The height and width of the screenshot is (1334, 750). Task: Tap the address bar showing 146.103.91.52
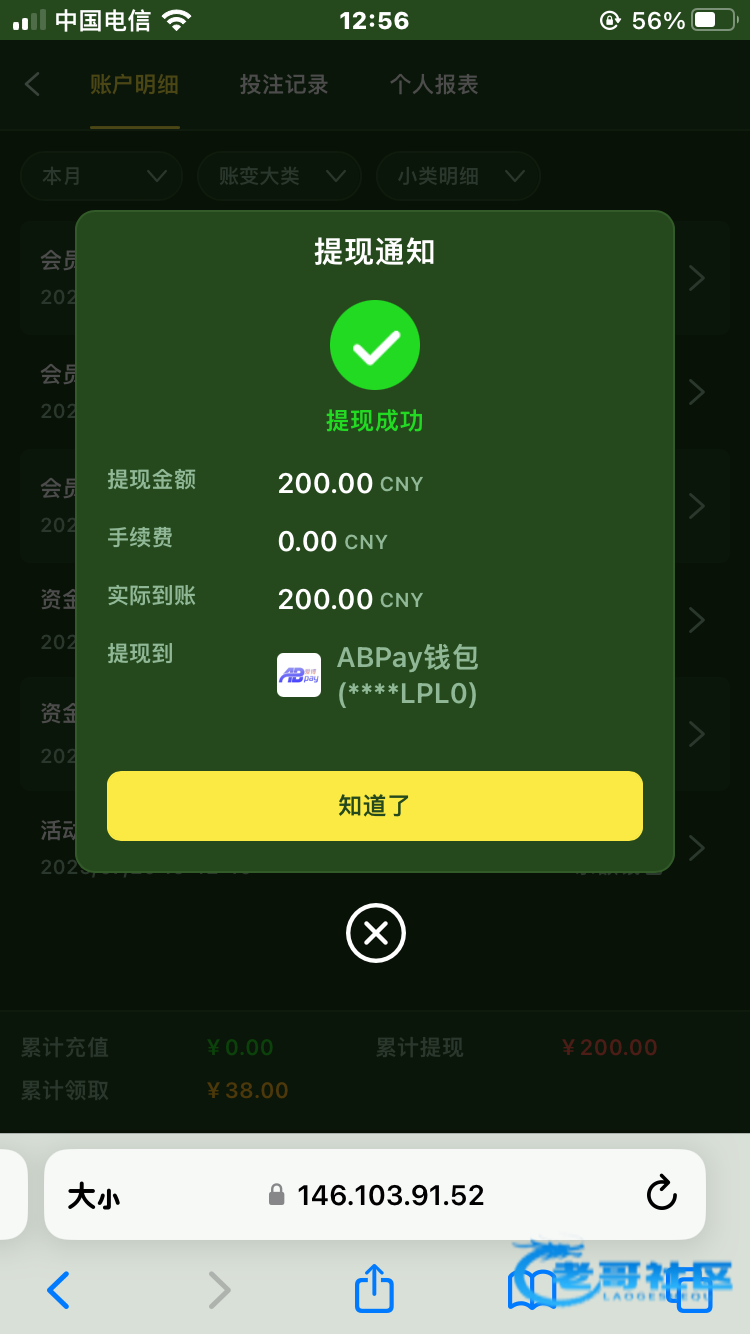(x=390, y=1195)
